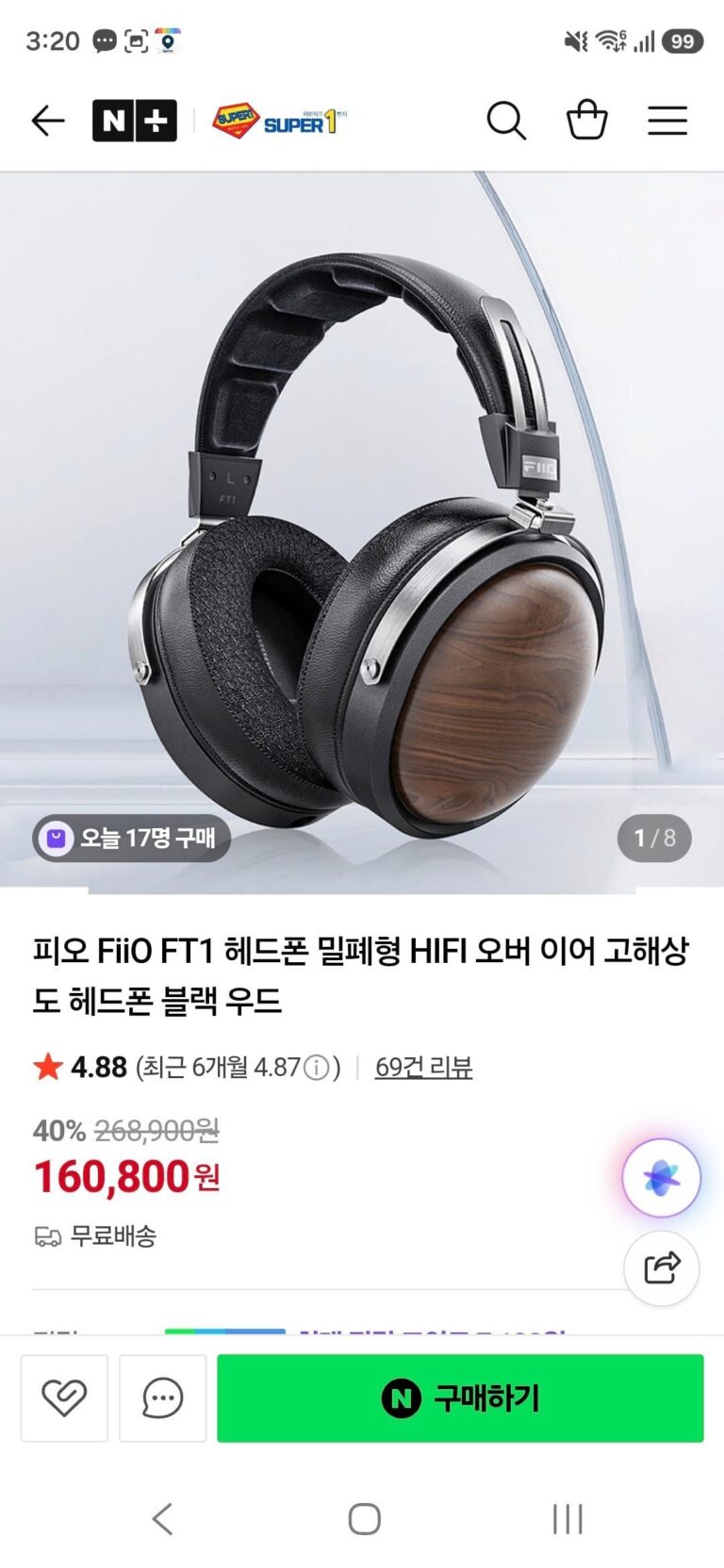Screen dimensions: 724x1568
Task: Open the shopping cart
Action: (x=586, y=121)
